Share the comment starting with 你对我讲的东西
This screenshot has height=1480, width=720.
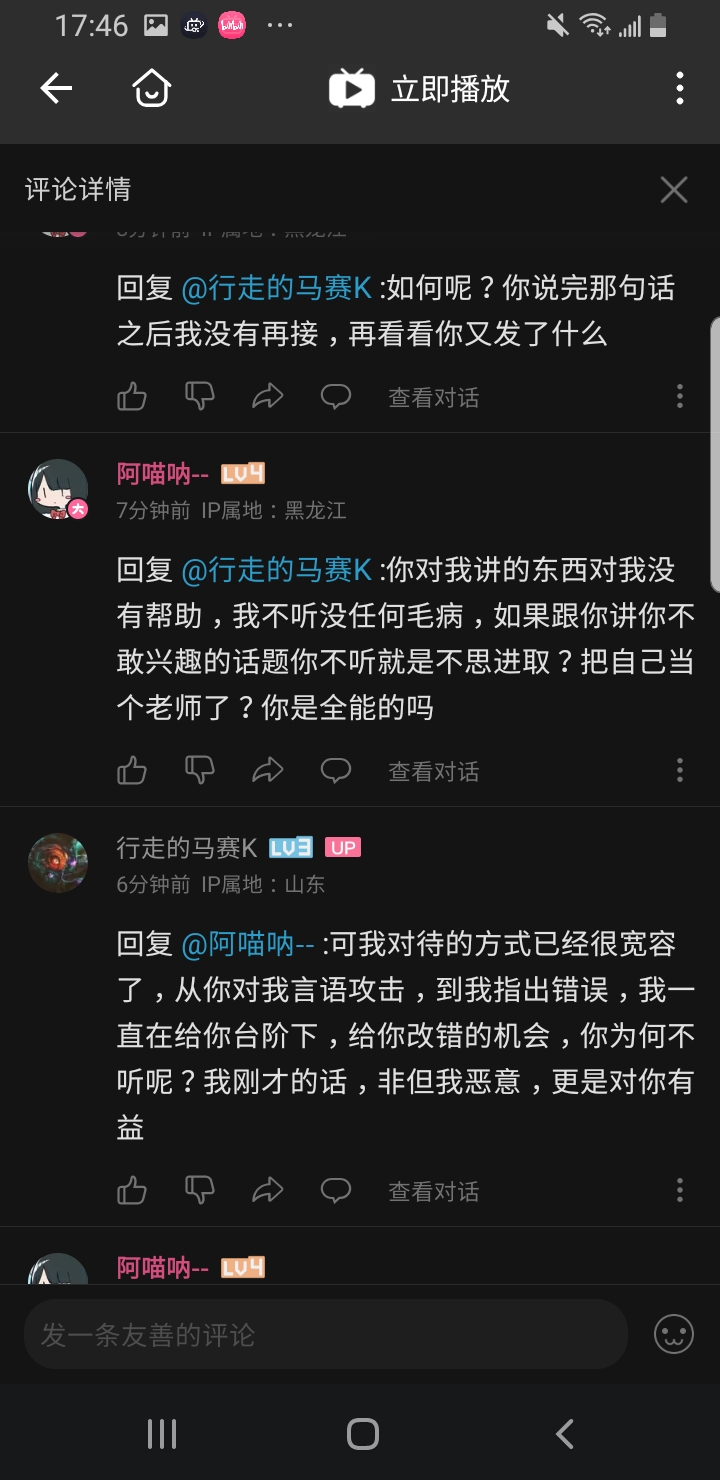[x=268, y=771]
